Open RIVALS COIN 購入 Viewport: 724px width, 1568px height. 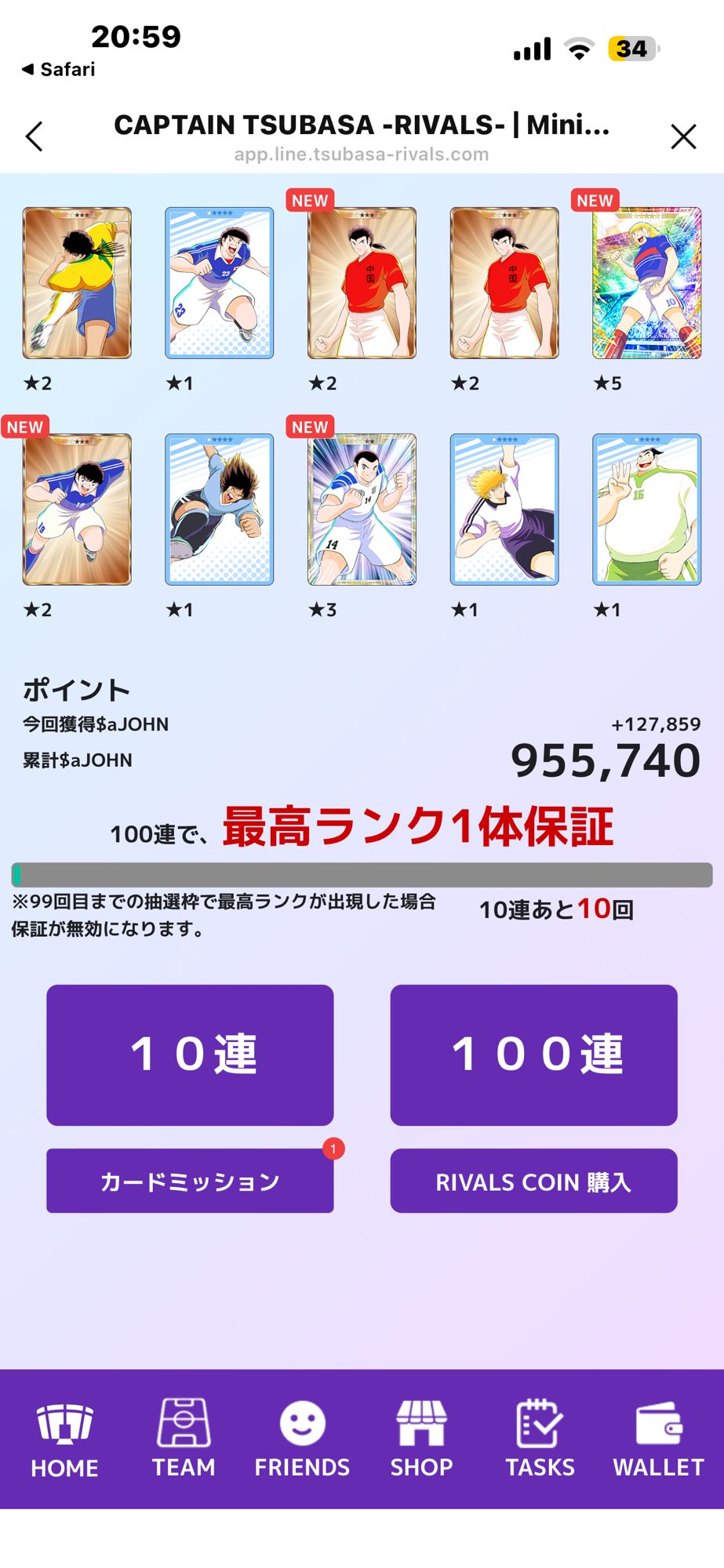[x=533, y=1181]
